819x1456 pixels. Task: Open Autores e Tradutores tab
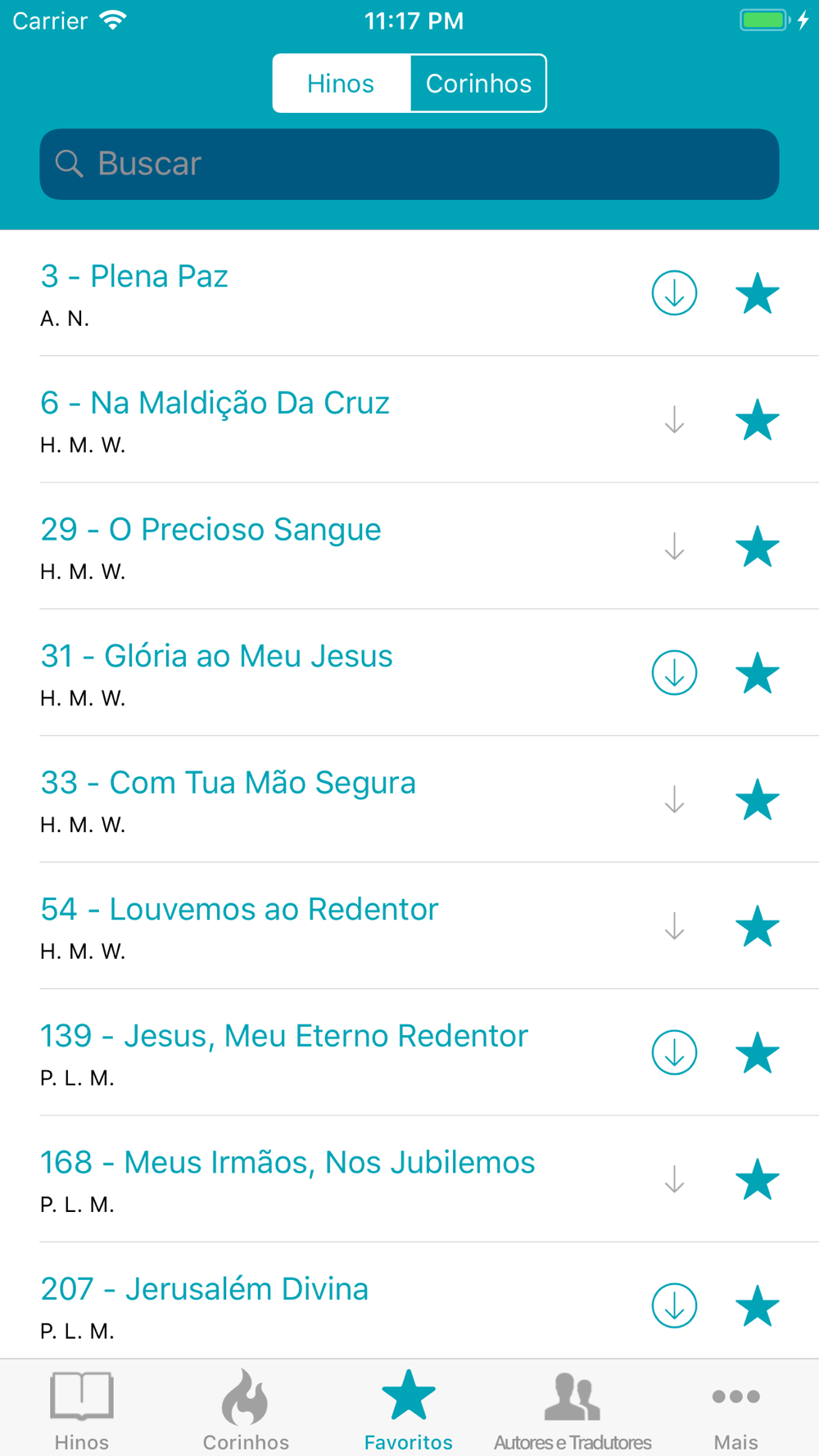[x=572, y=1409]
